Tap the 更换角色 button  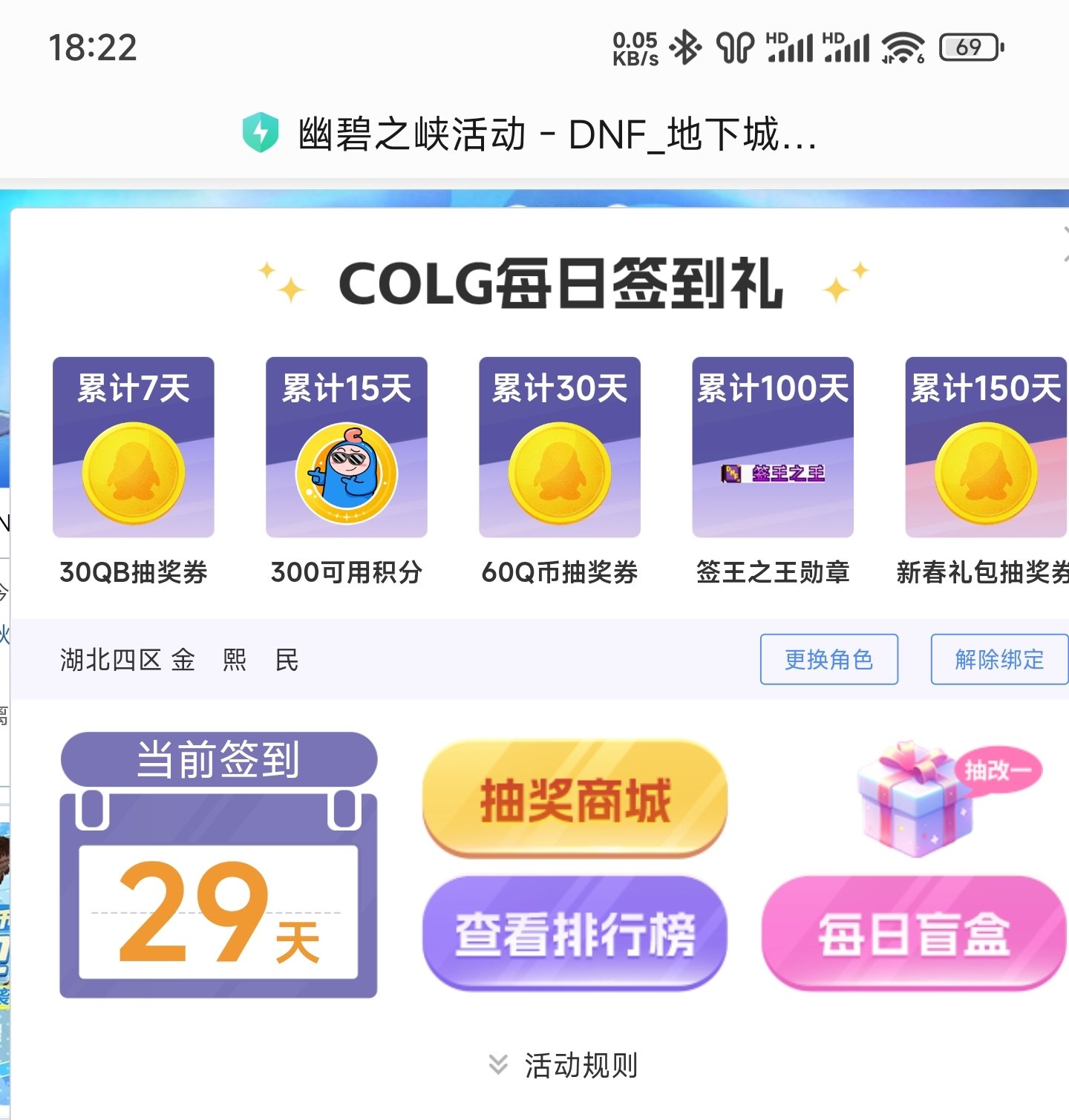(828, 659)
